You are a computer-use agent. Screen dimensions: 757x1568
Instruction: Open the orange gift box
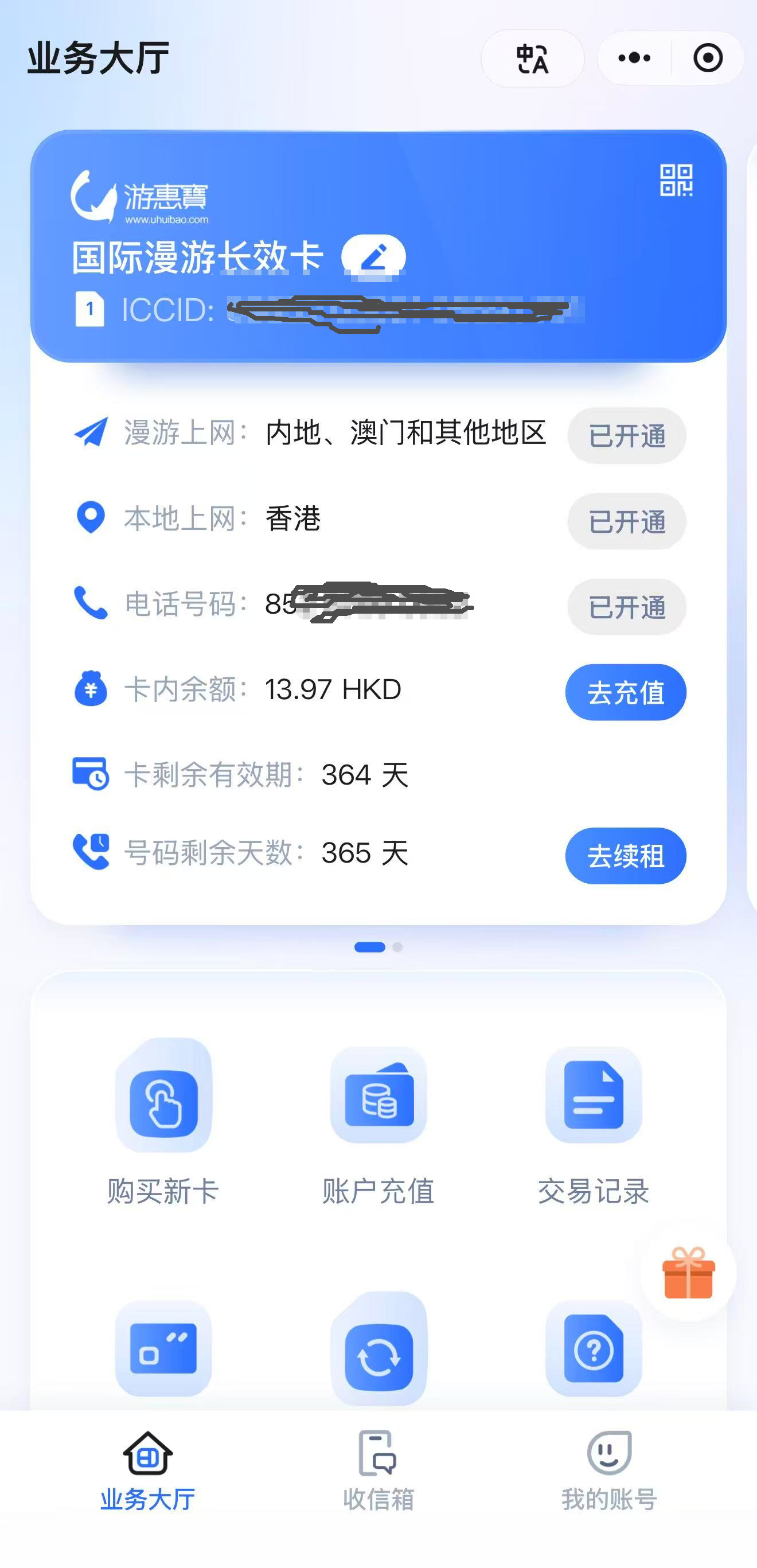click(688, 1273)
